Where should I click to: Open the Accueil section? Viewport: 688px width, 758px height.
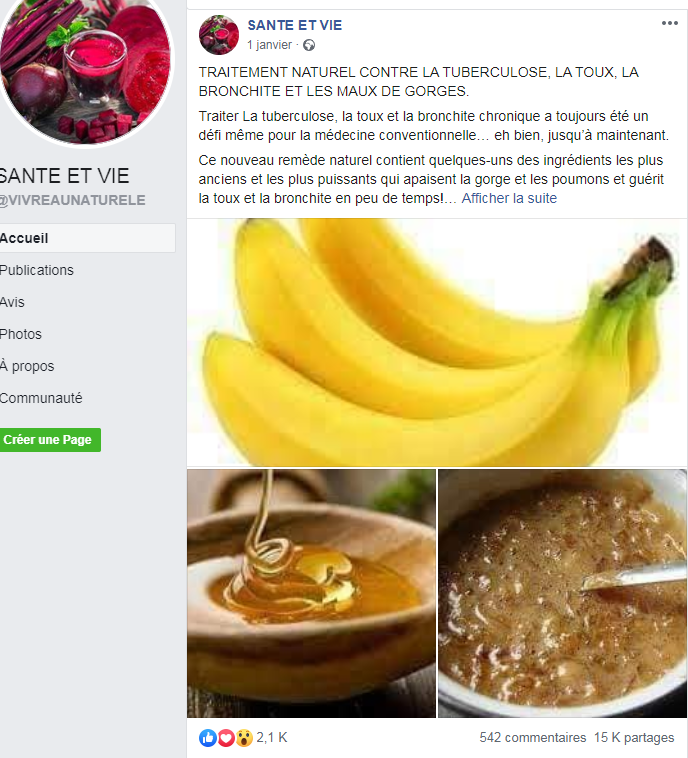point(24,238)
